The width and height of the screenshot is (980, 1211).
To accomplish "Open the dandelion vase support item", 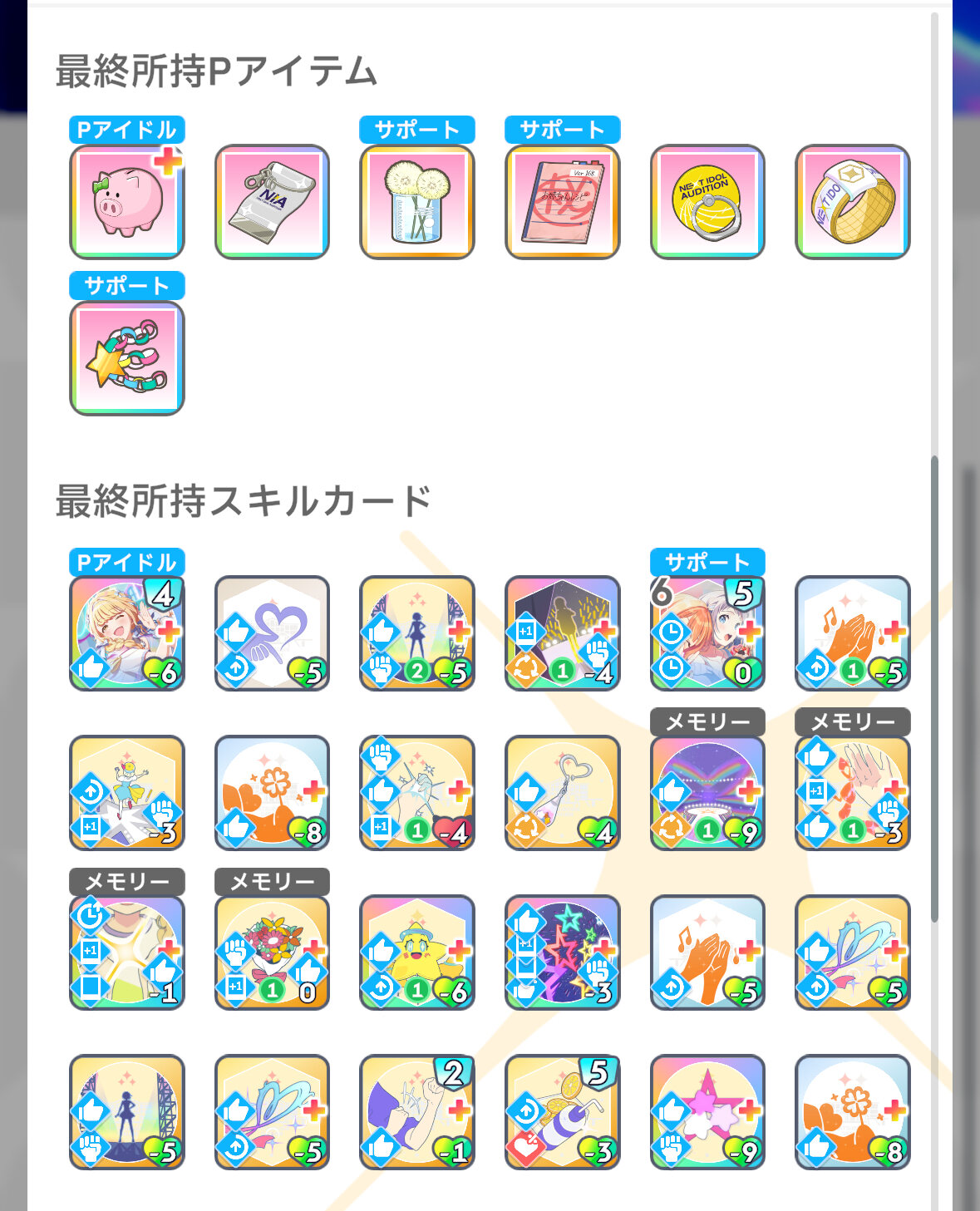I will coord(416,202).
